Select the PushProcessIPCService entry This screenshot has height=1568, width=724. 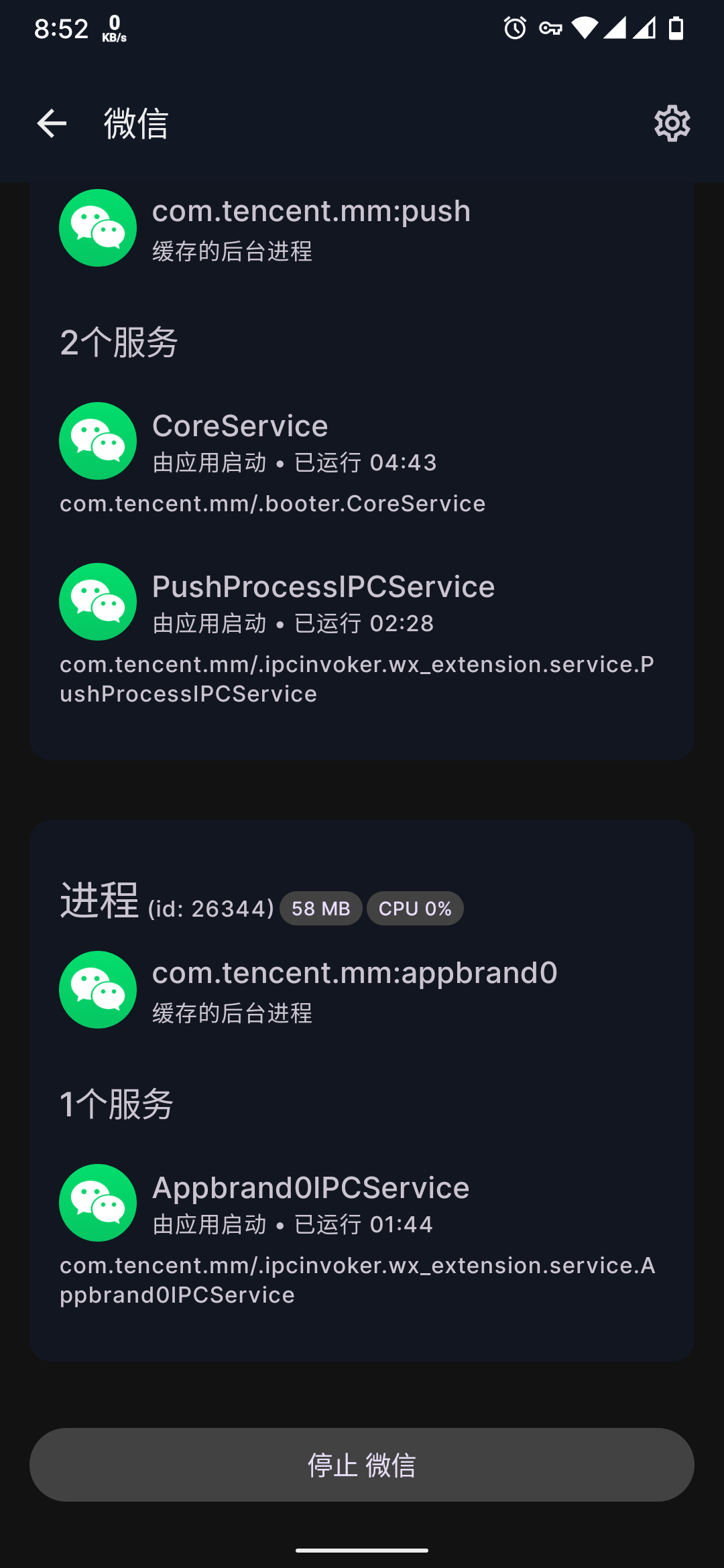323,603
